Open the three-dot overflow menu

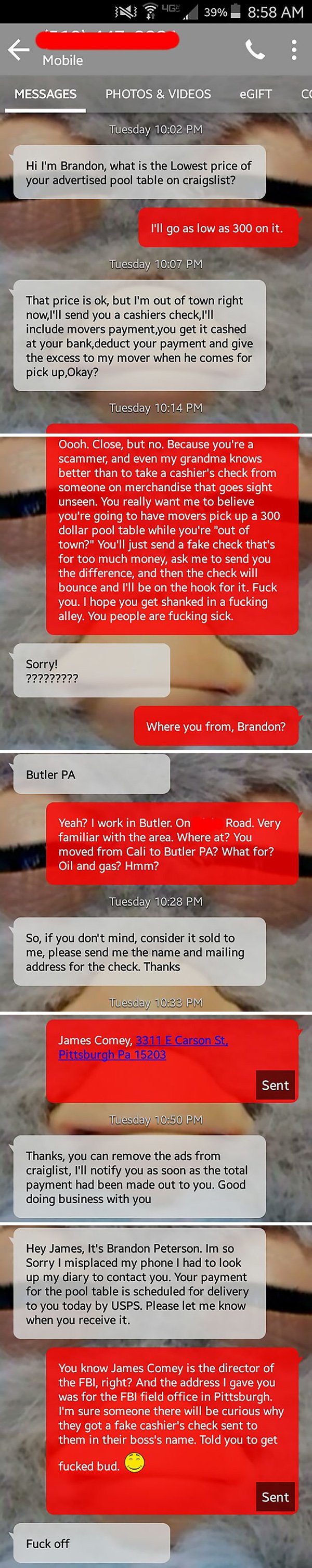(x=294, y=49)
